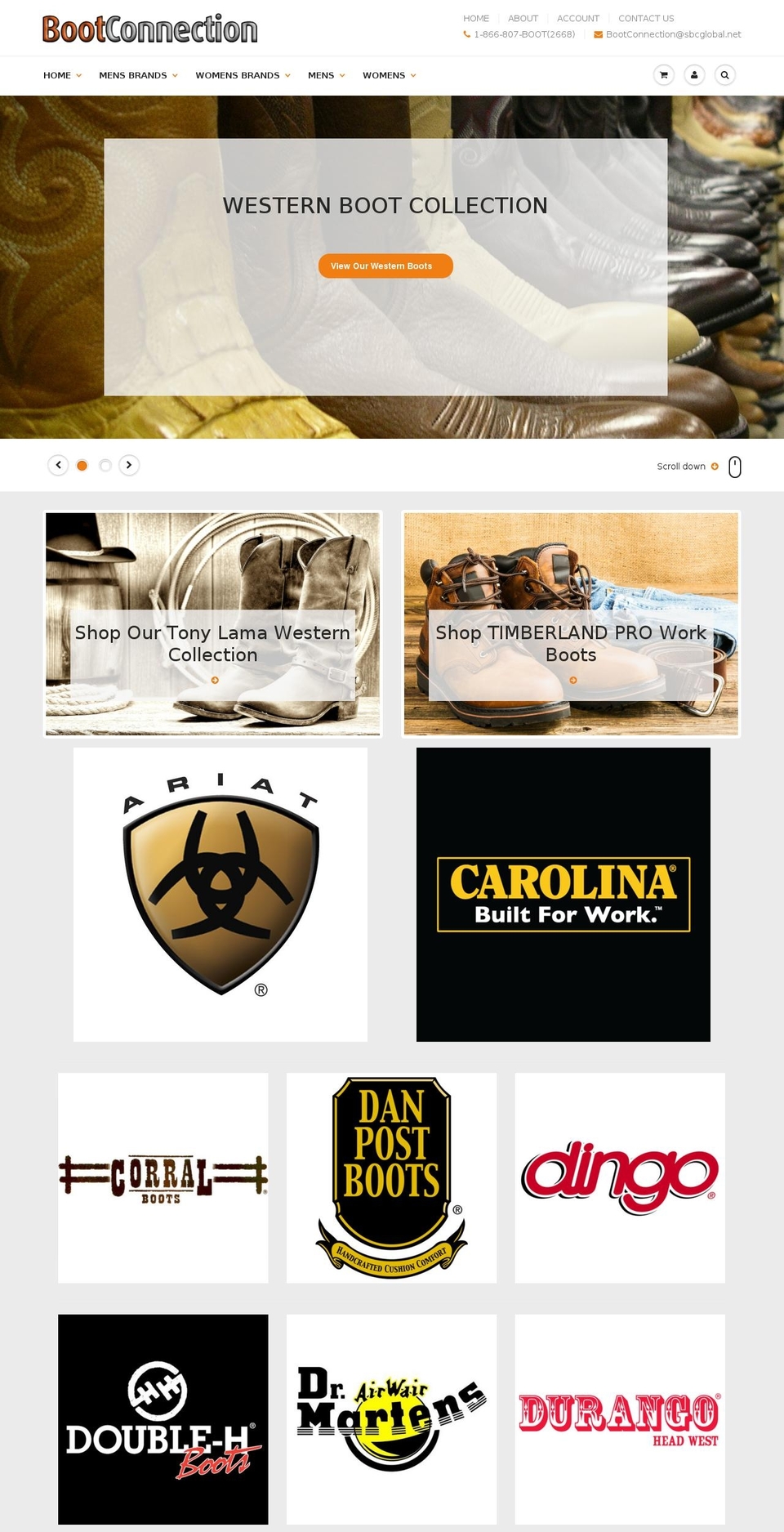Click the envelope icon beside the email address

point(599,34)
